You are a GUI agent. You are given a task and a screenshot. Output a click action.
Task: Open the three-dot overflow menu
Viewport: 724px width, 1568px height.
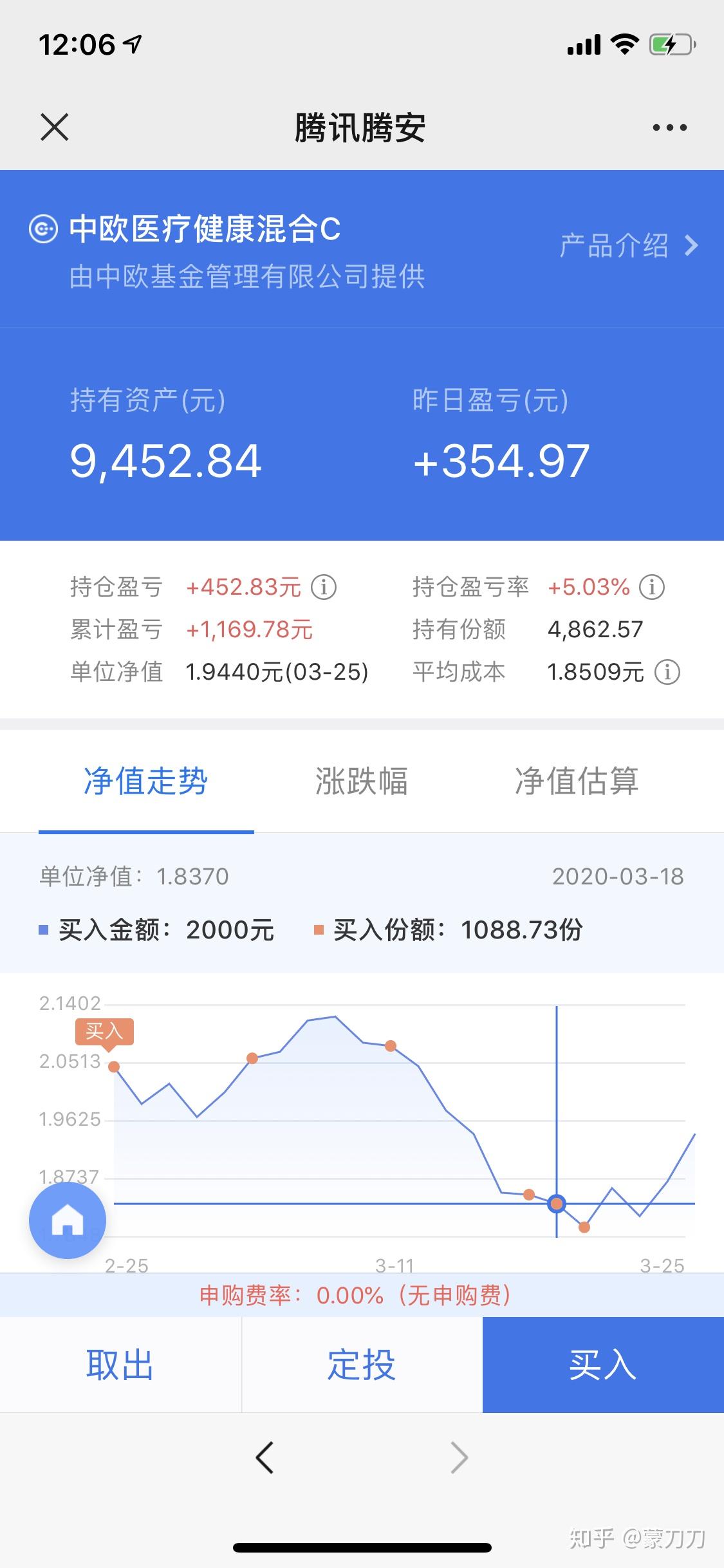pos(669,127)
